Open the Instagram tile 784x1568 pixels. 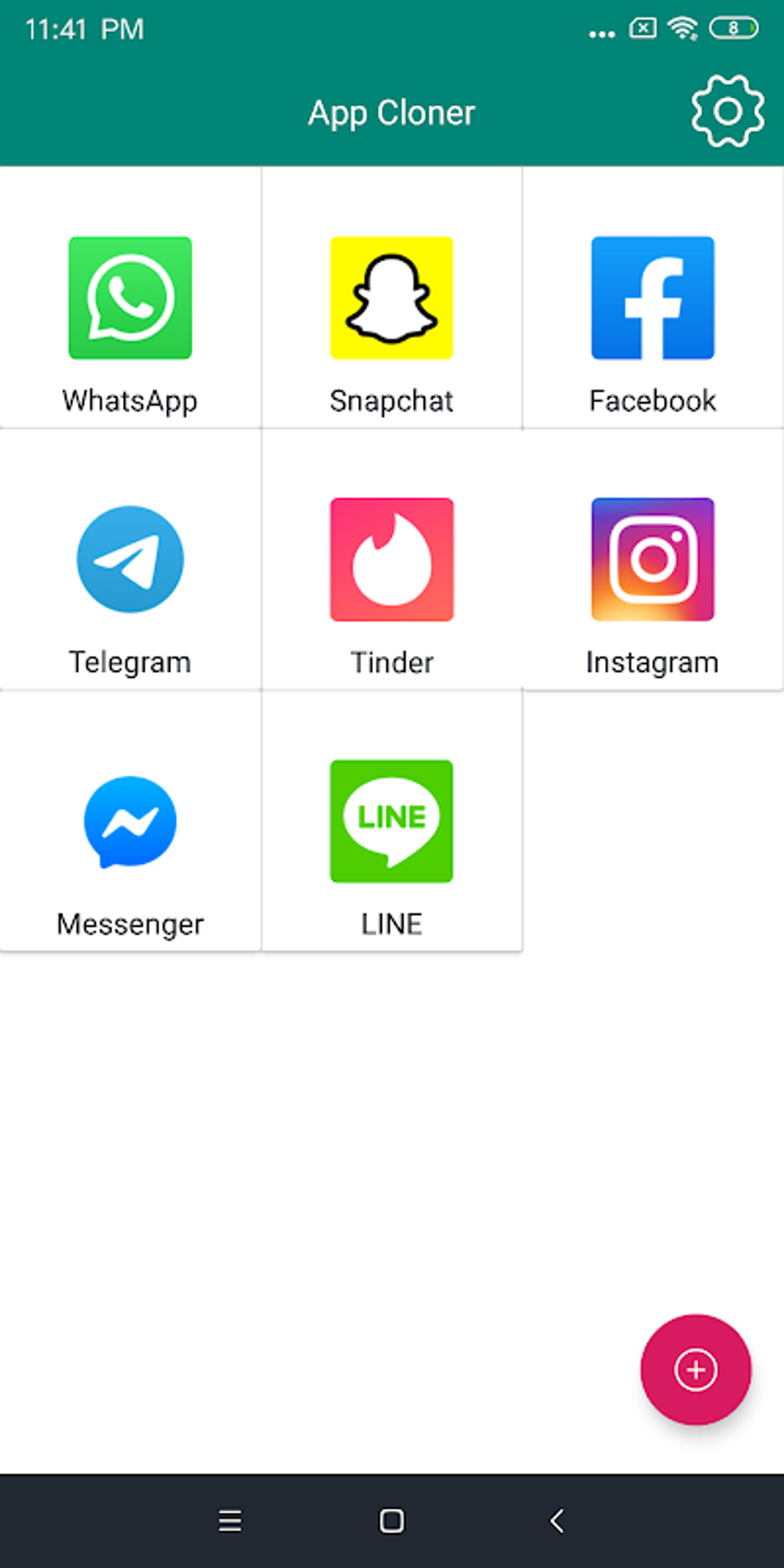pos(653,559)
